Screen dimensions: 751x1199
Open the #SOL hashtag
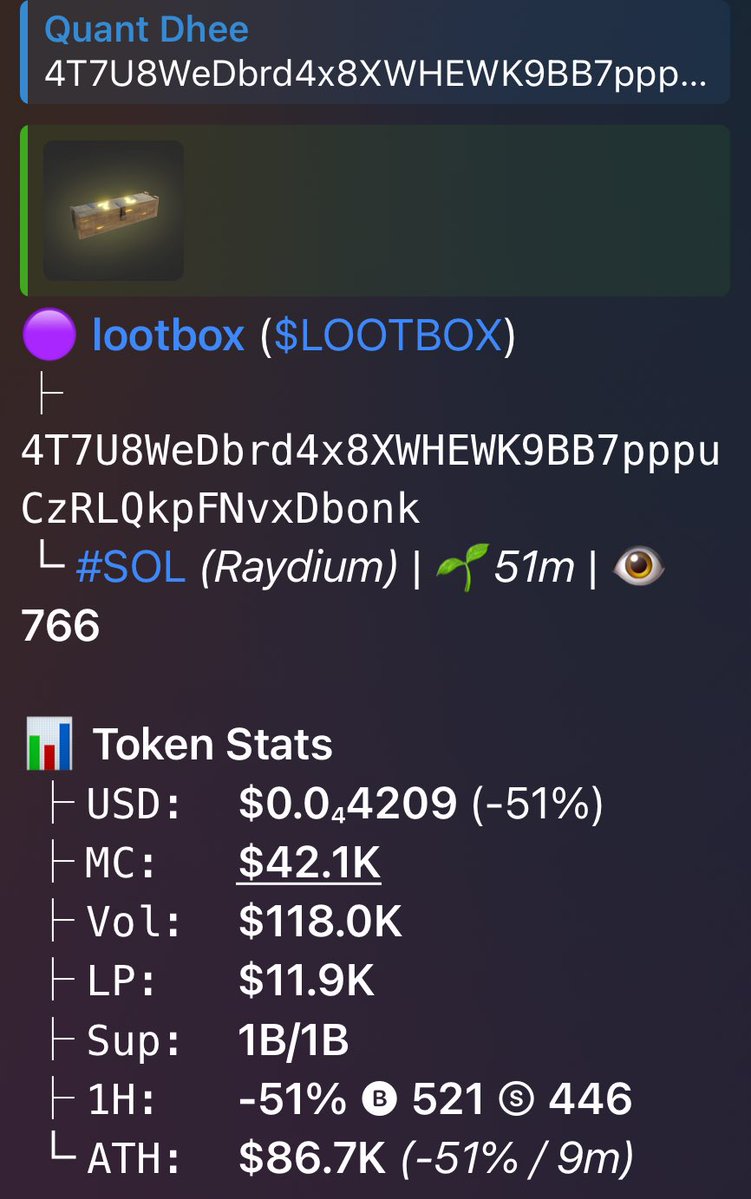coord(131,567)
